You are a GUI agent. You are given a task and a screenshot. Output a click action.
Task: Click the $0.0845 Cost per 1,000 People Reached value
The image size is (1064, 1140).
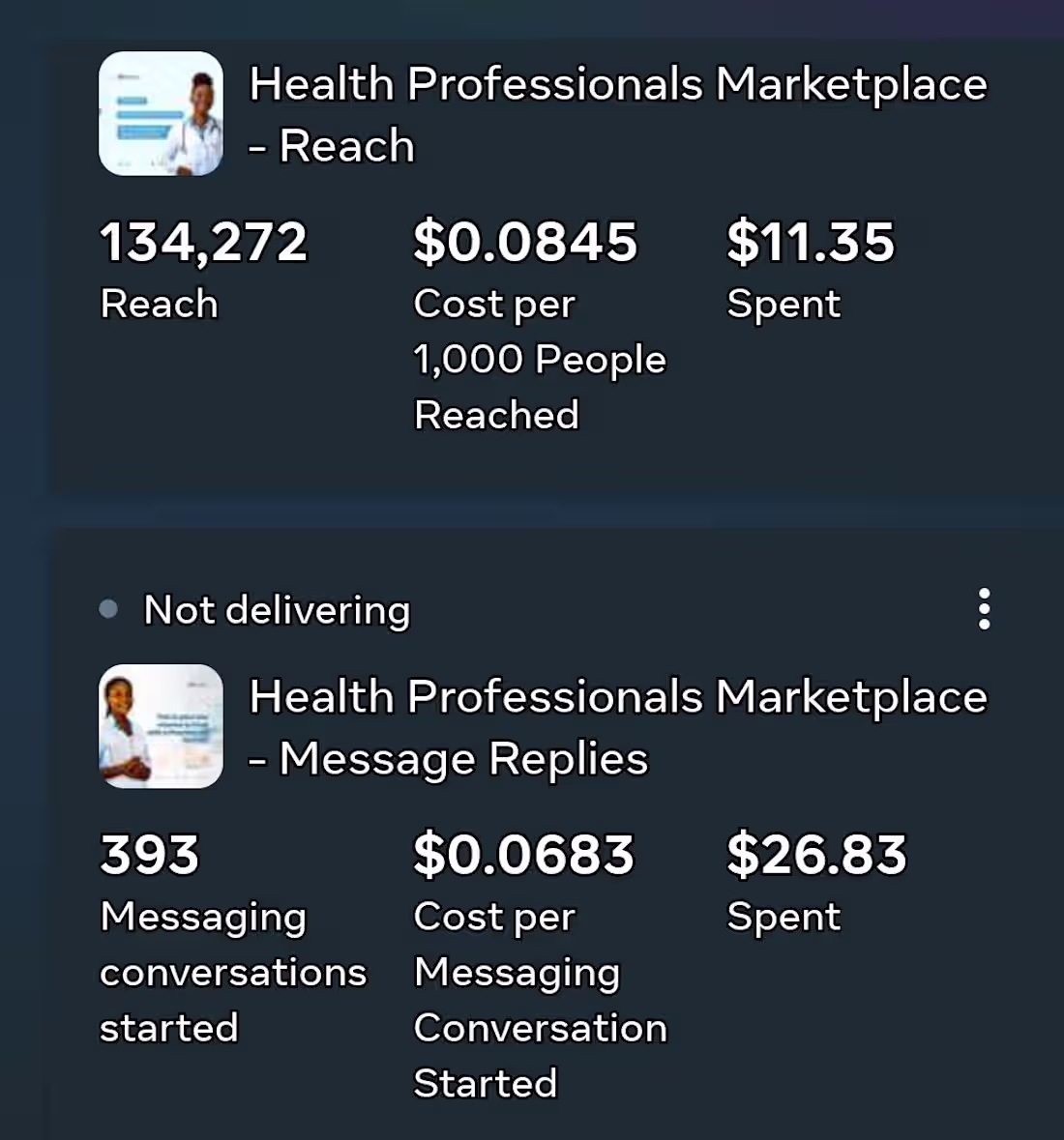click(524, 242)
